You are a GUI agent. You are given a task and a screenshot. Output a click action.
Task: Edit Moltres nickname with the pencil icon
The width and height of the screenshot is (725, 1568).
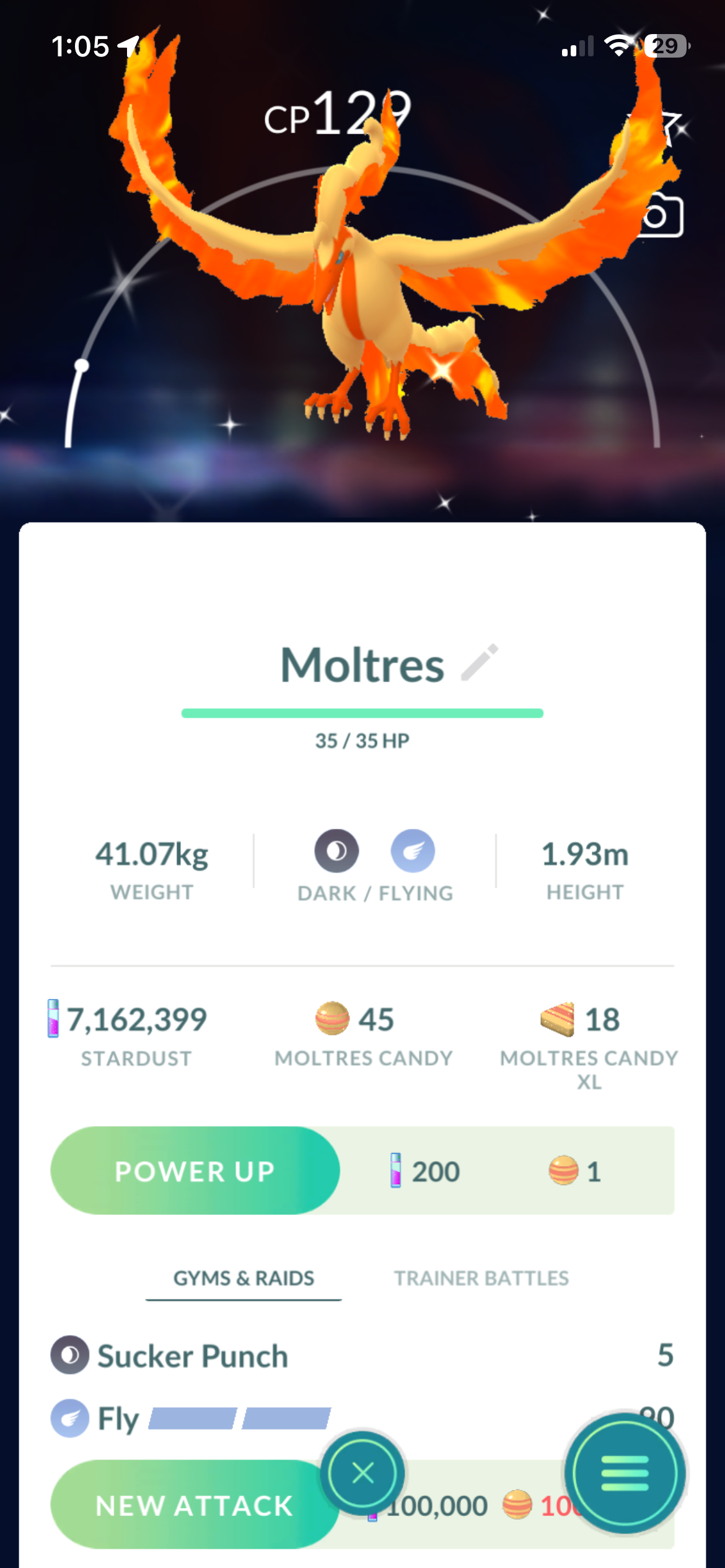pyautogui.click(x=480, y=663)
